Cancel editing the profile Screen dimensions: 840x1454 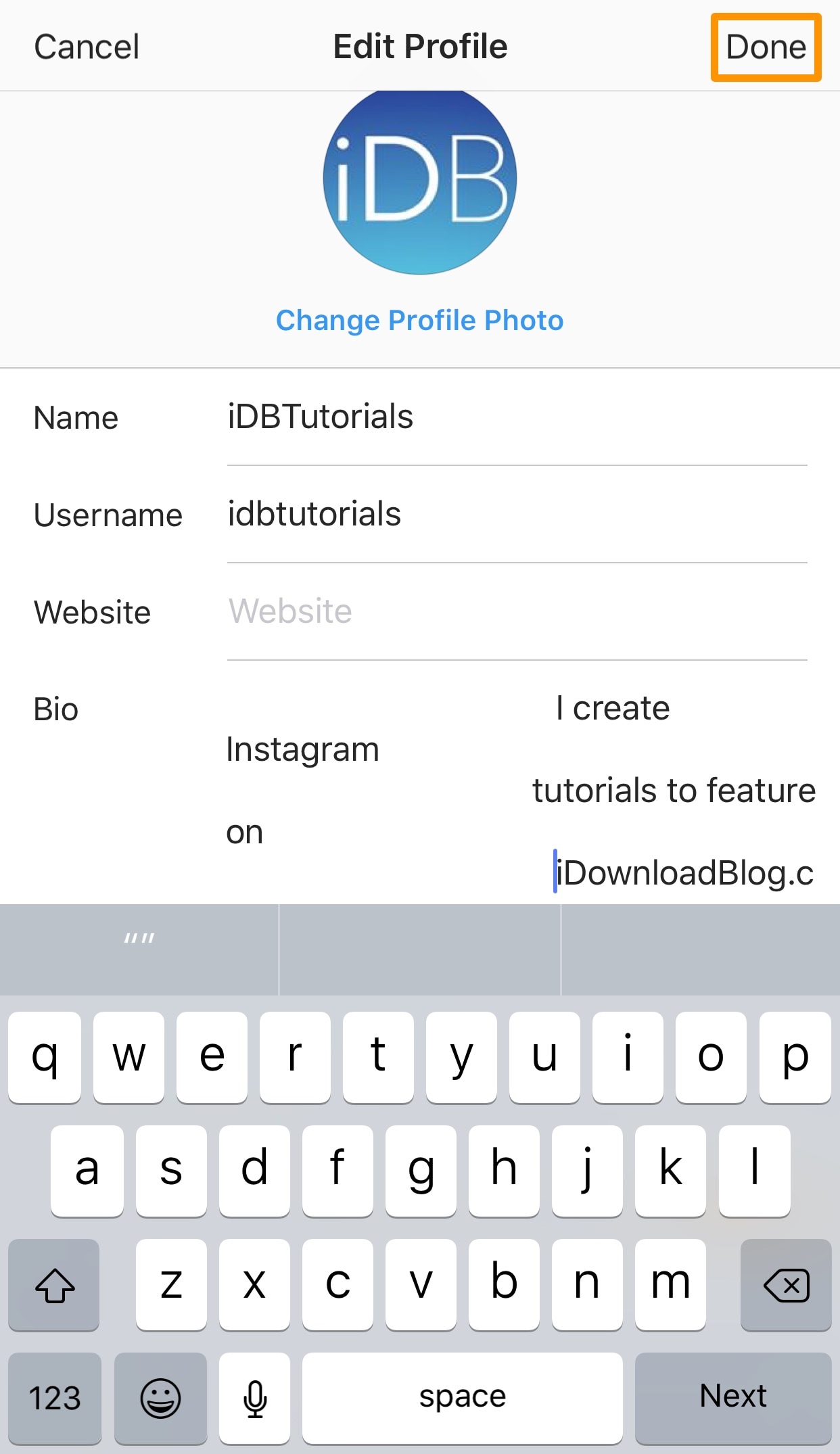pos(87,47)
